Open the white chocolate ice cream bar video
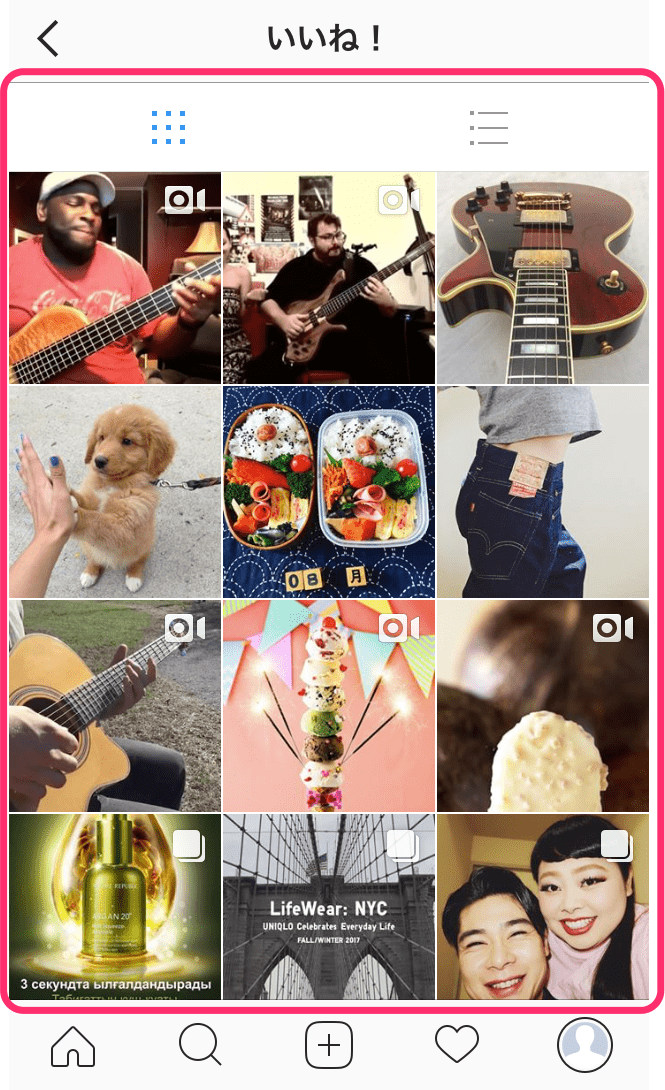The width and height of the screenshot is (665, 1090). (543, 706)
